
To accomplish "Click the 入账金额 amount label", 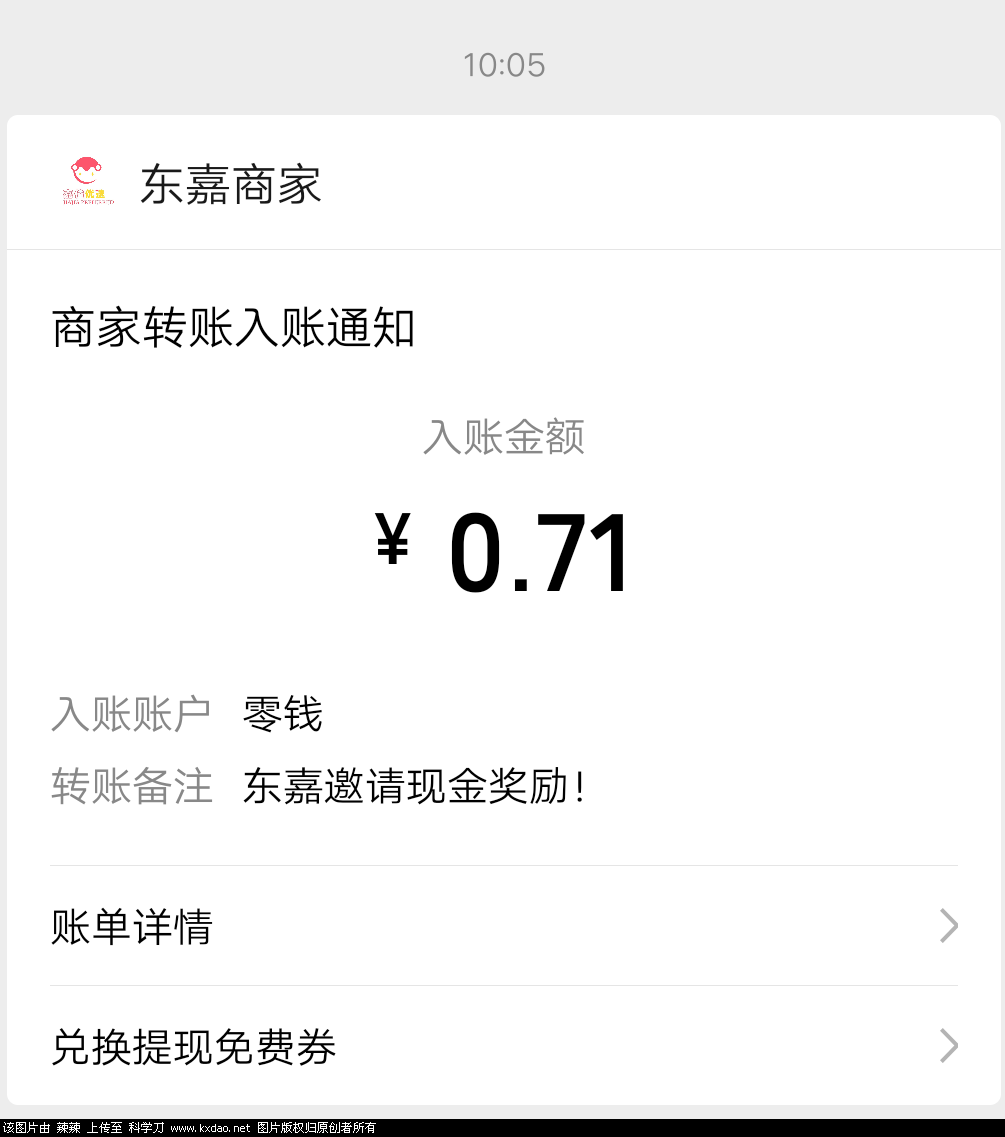I will click(503, 438).
